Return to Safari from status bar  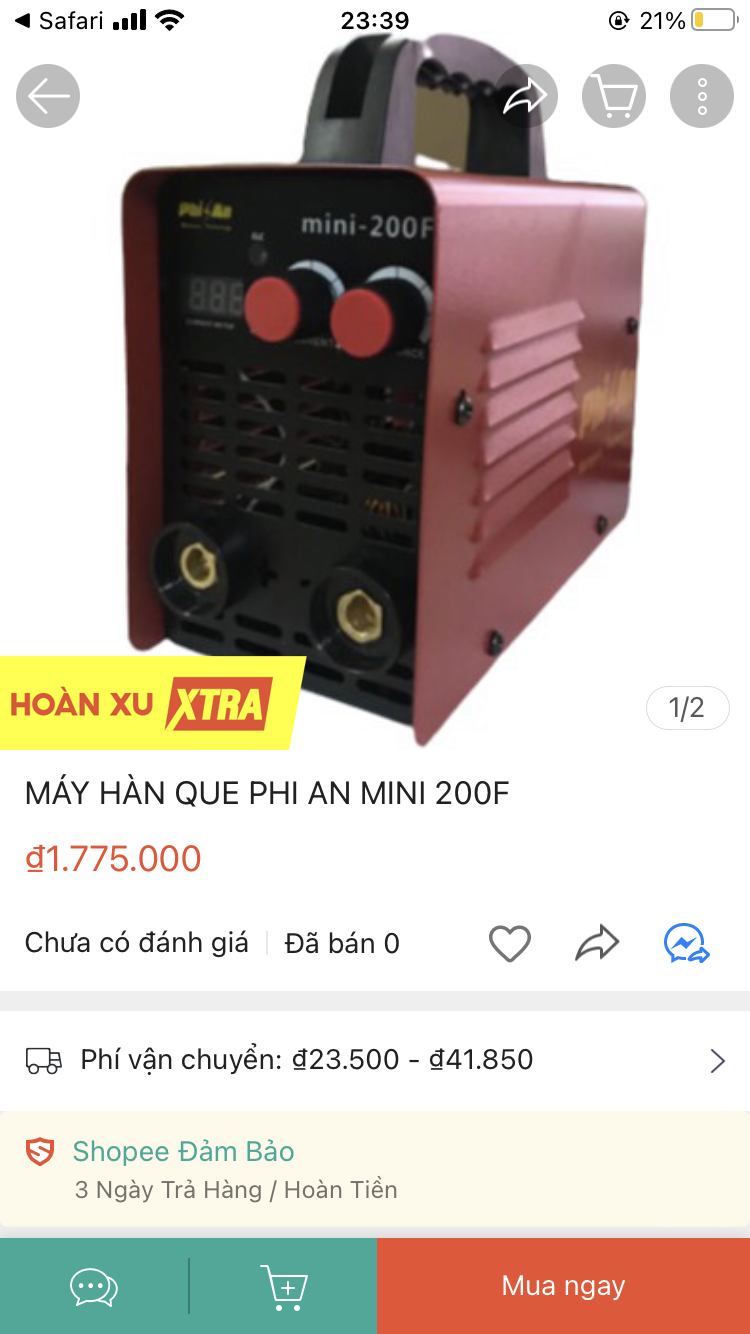click(60, 20)
